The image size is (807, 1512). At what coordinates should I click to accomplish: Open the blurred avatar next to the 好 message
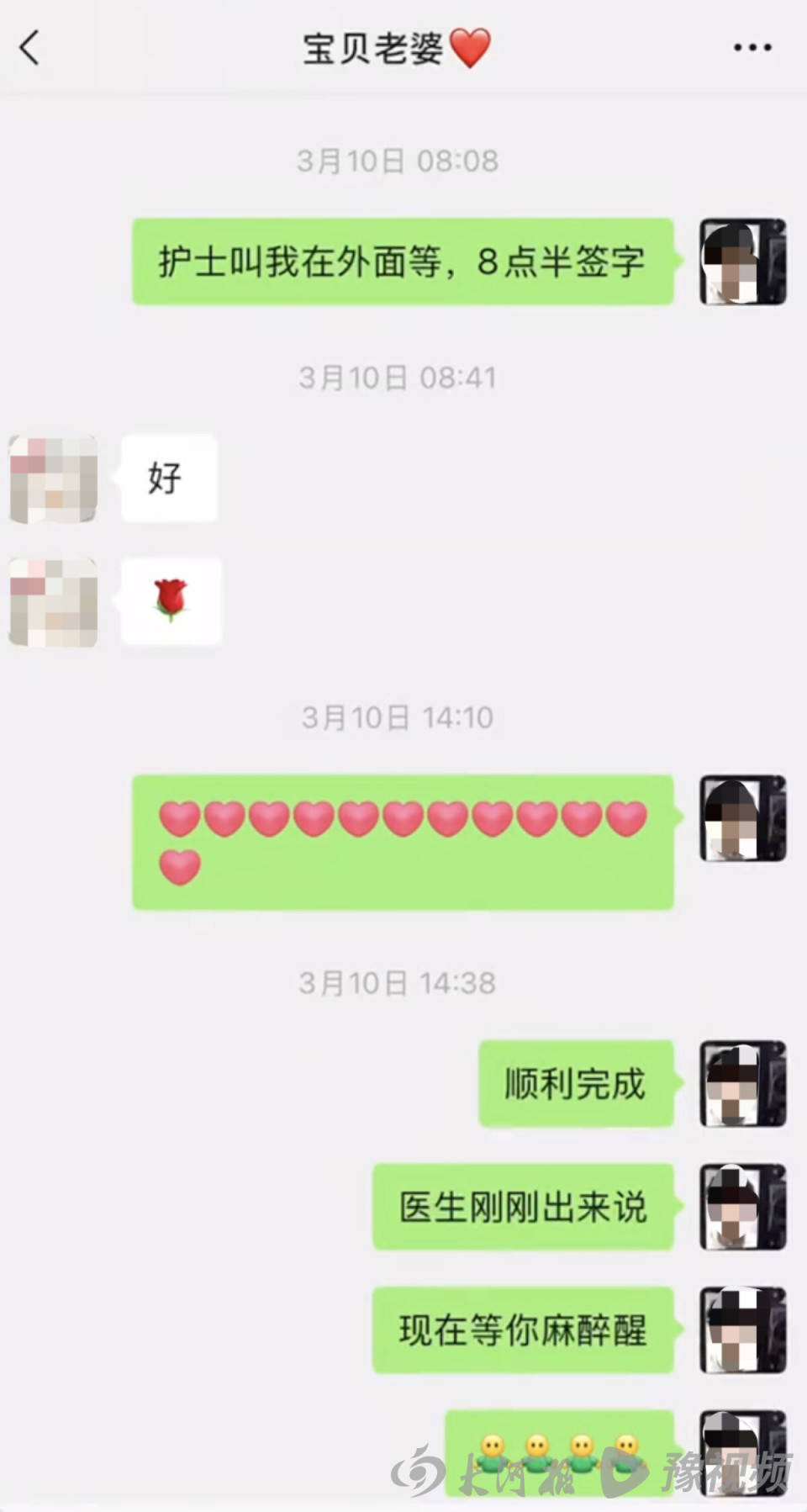52,479
